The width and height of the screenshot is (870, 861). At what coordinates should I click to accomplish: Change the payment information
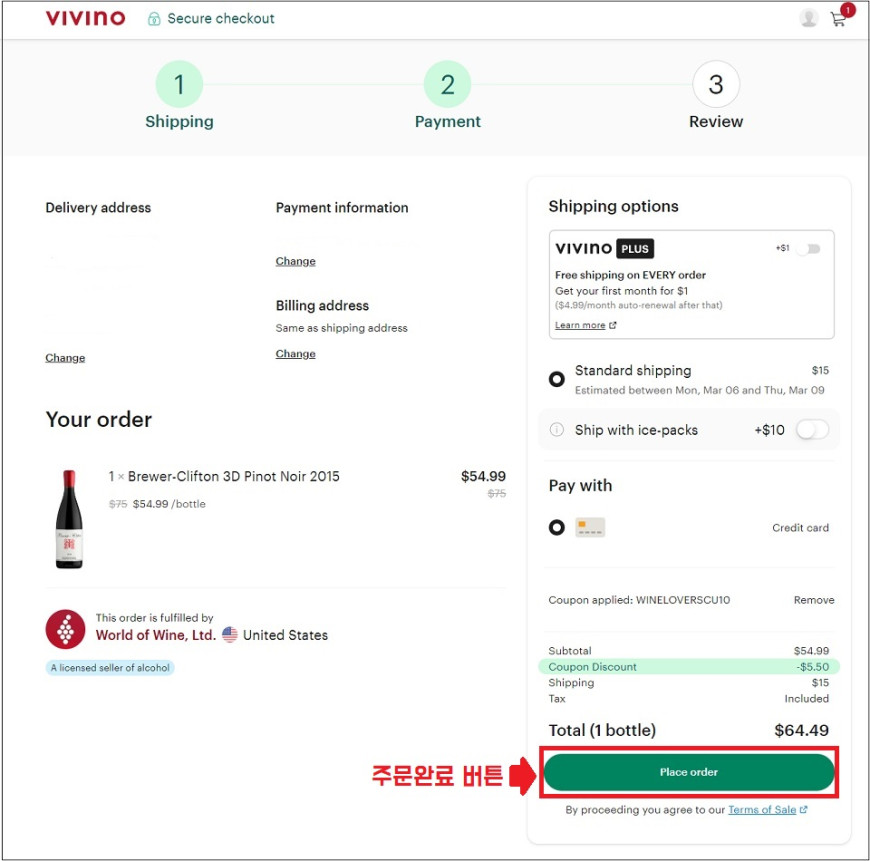point(295,261)
